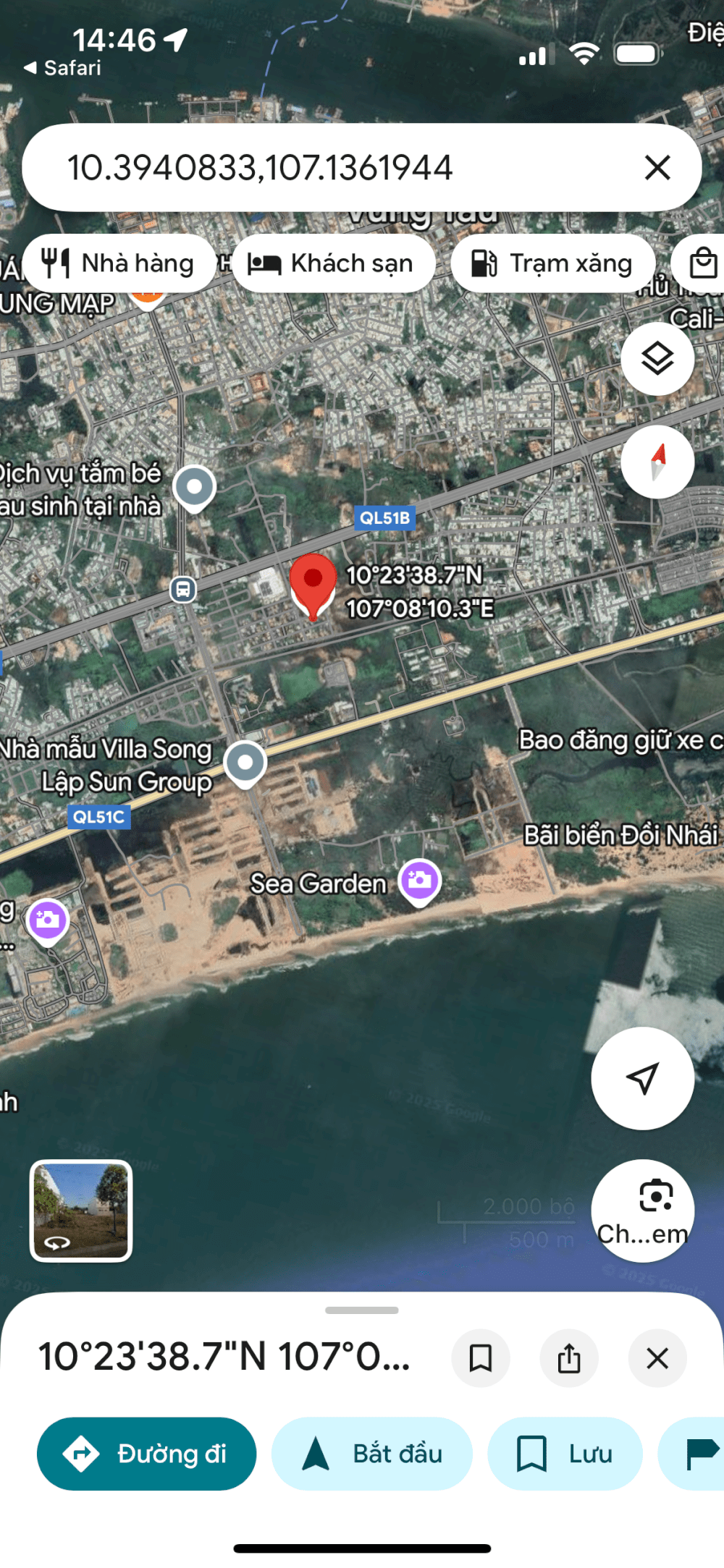The height and width of the screenshot is (1568, 724).
Task: Reset map orientation with the compass
Action: coord(657,462)
